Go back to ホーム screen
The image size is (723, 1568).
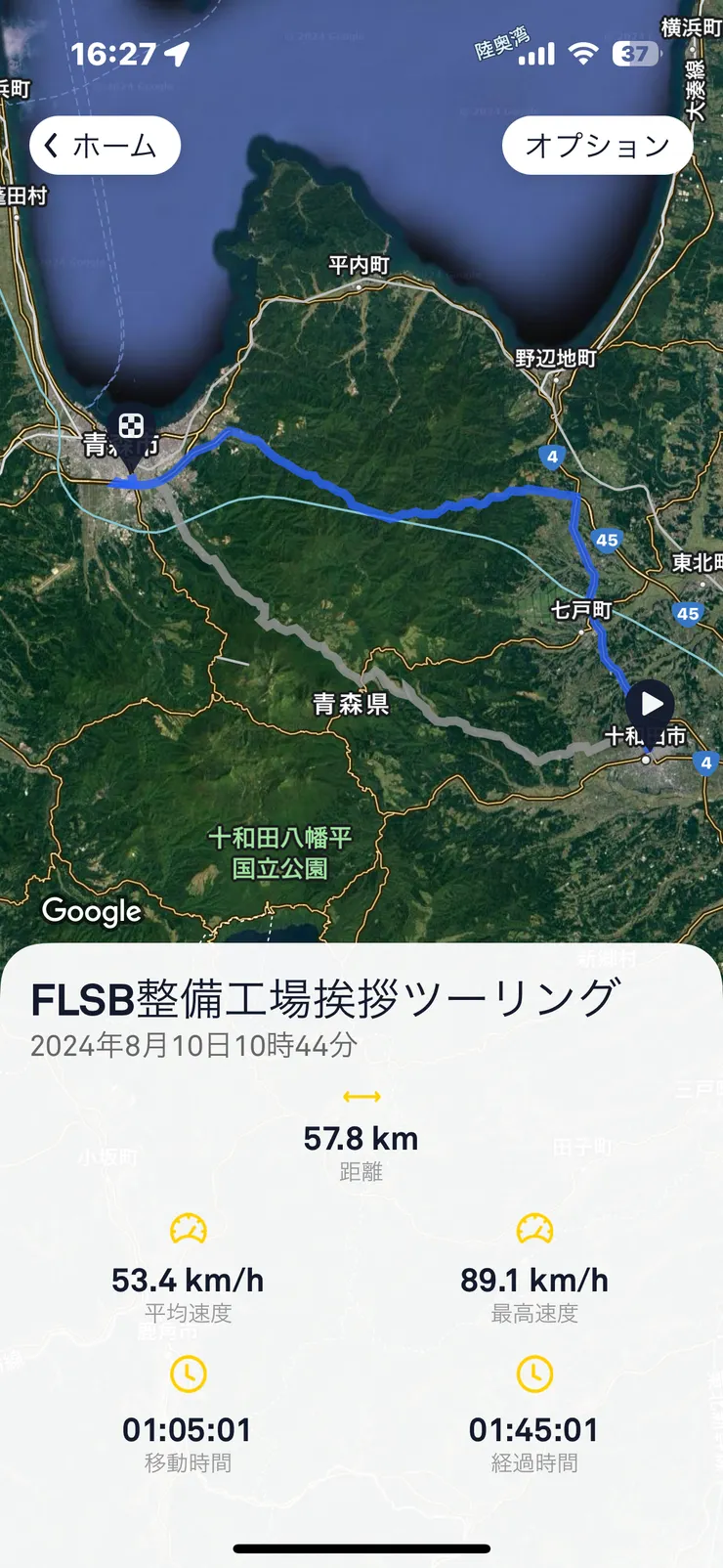(105, 146)
